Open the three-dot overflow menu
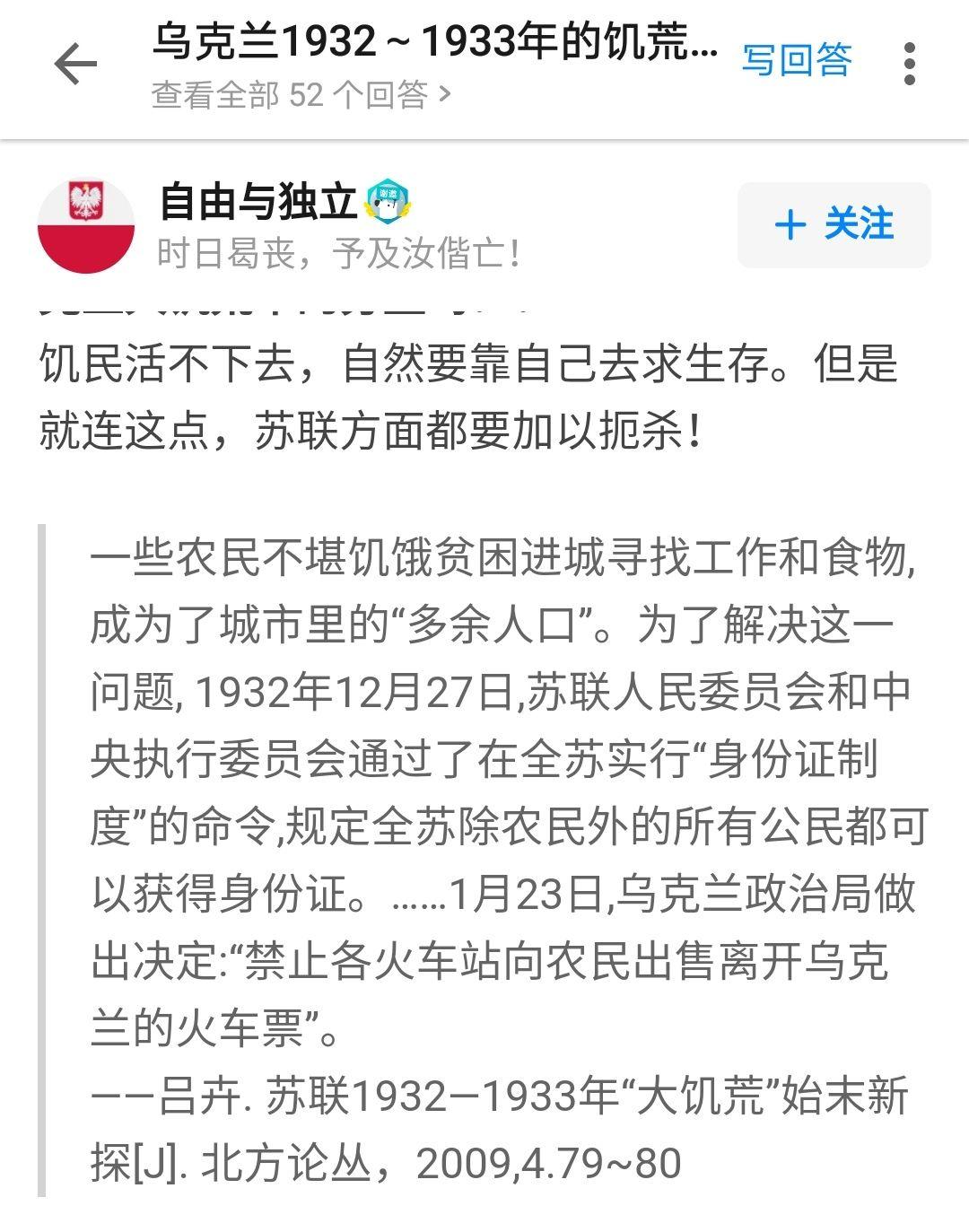The height and width of the screenshot is (1232, 969). (910, 64)
